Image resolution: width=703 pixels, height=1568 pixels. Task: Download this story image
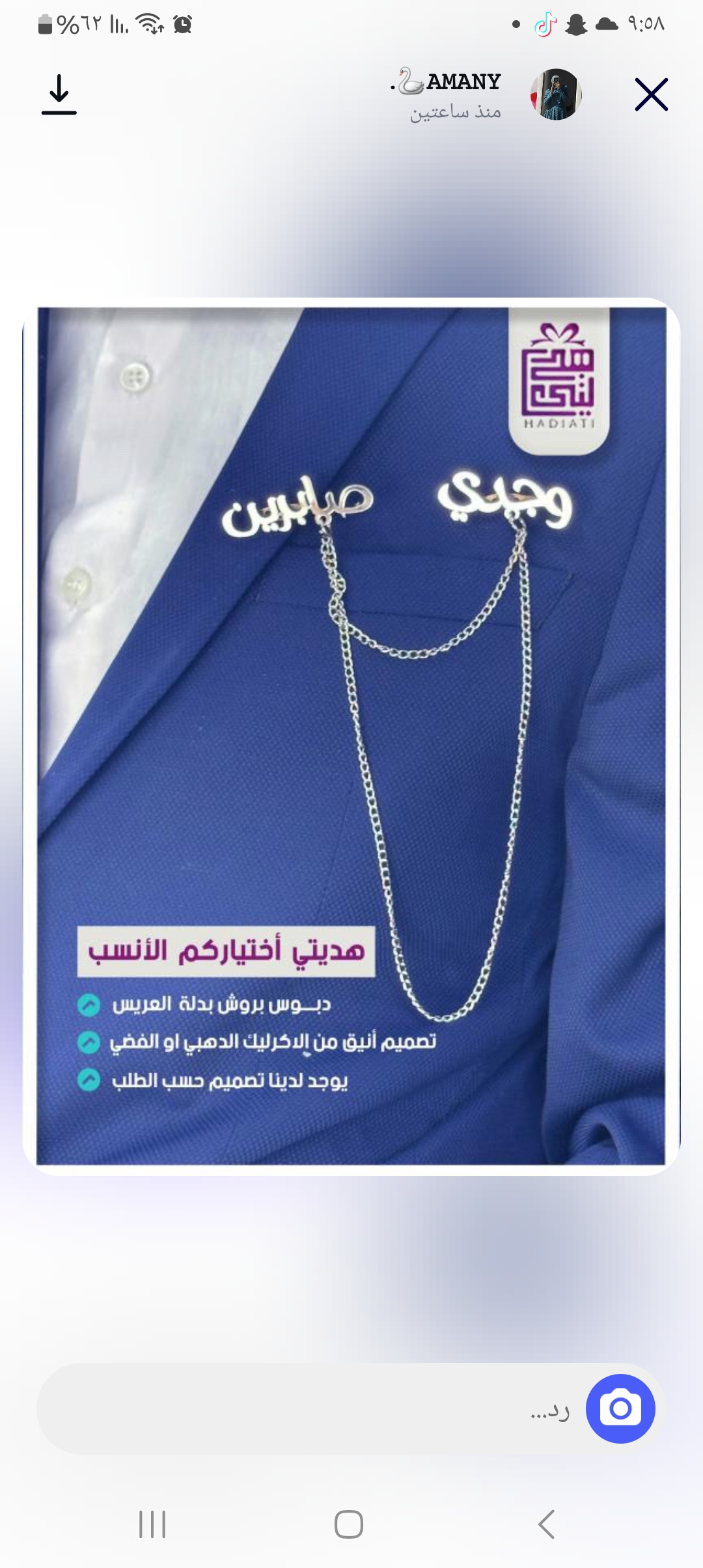pyautogui.click(x=59, y=95)
